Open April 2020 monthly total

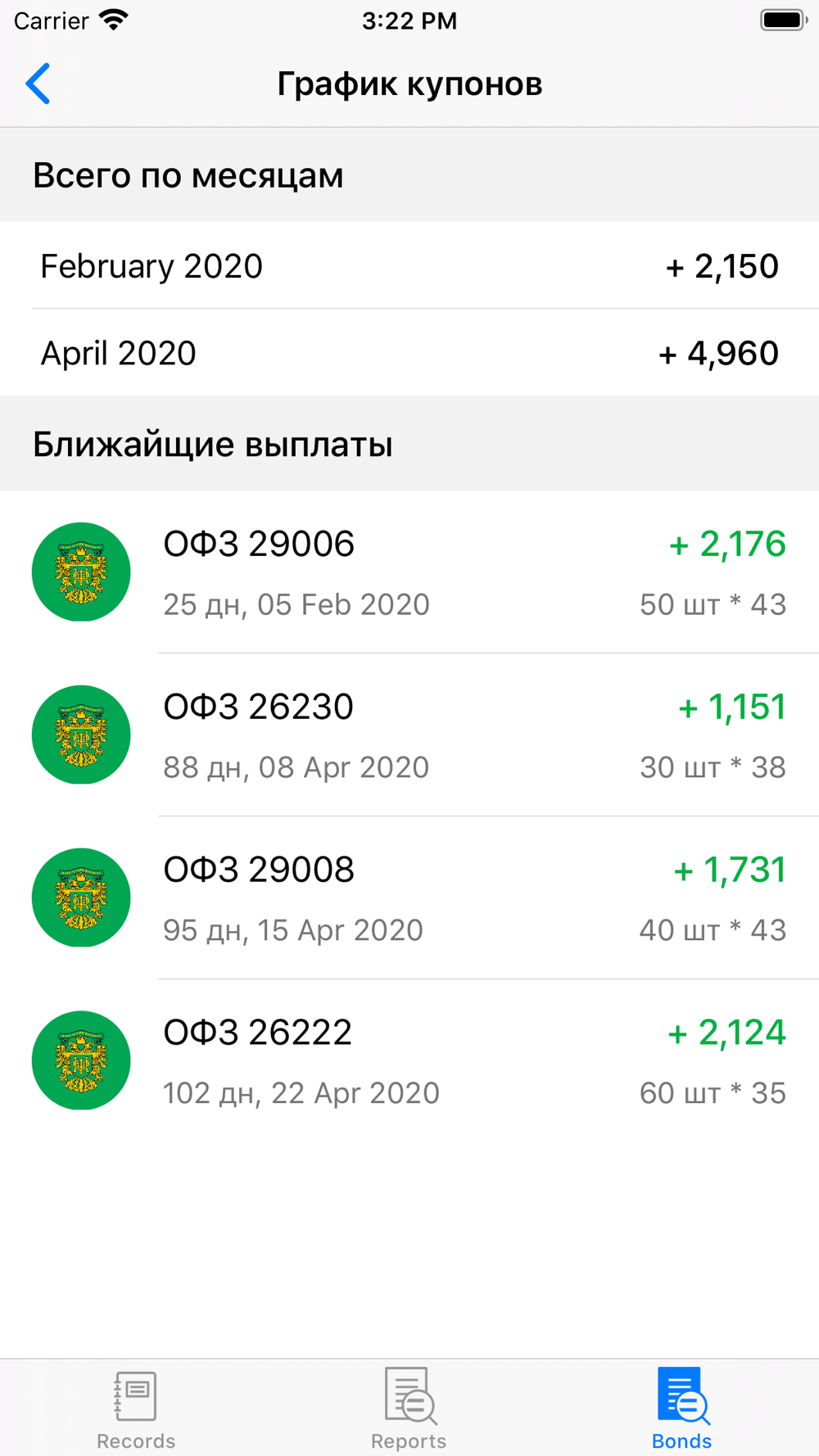pyautogui.click(x=409, y=353)
